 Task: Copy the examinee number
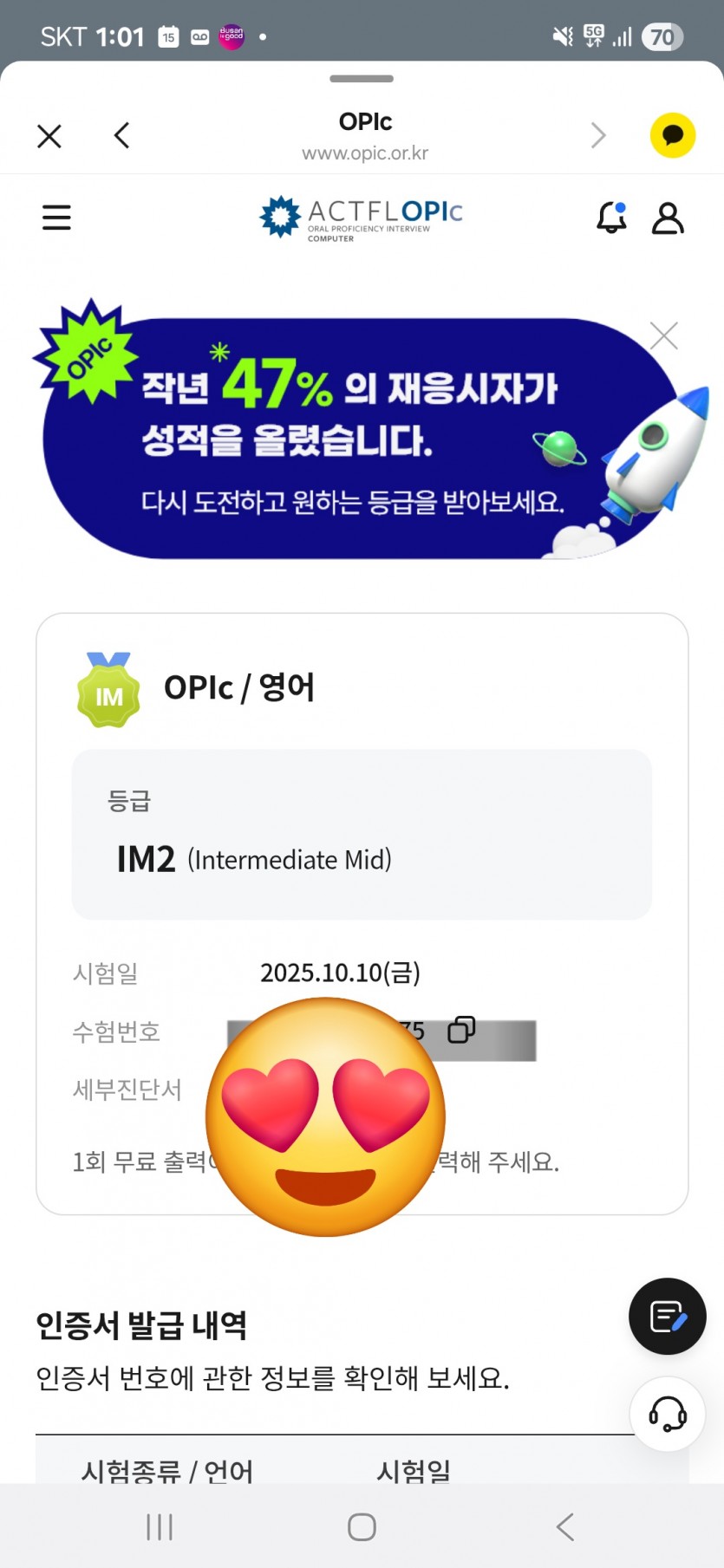click(x=461, y=1030)
